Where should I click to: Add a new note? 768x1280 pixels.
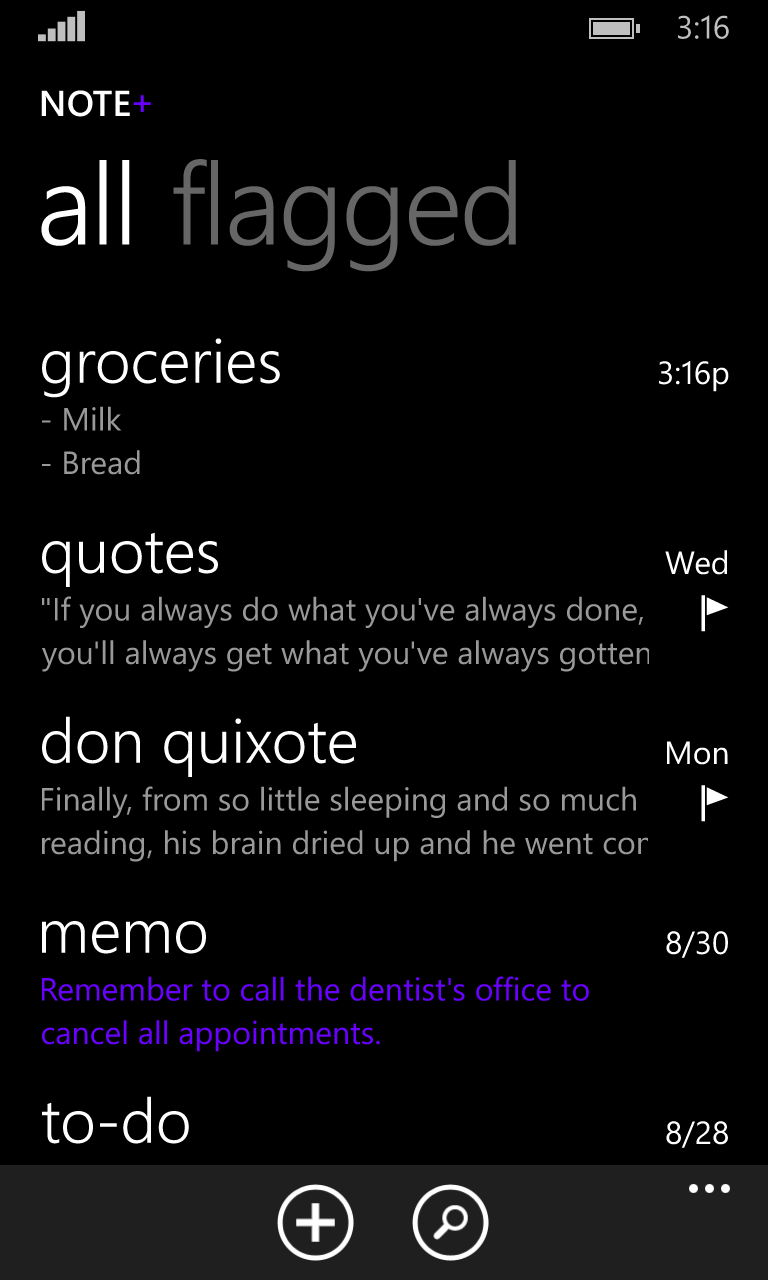[x=315, y=1222]
